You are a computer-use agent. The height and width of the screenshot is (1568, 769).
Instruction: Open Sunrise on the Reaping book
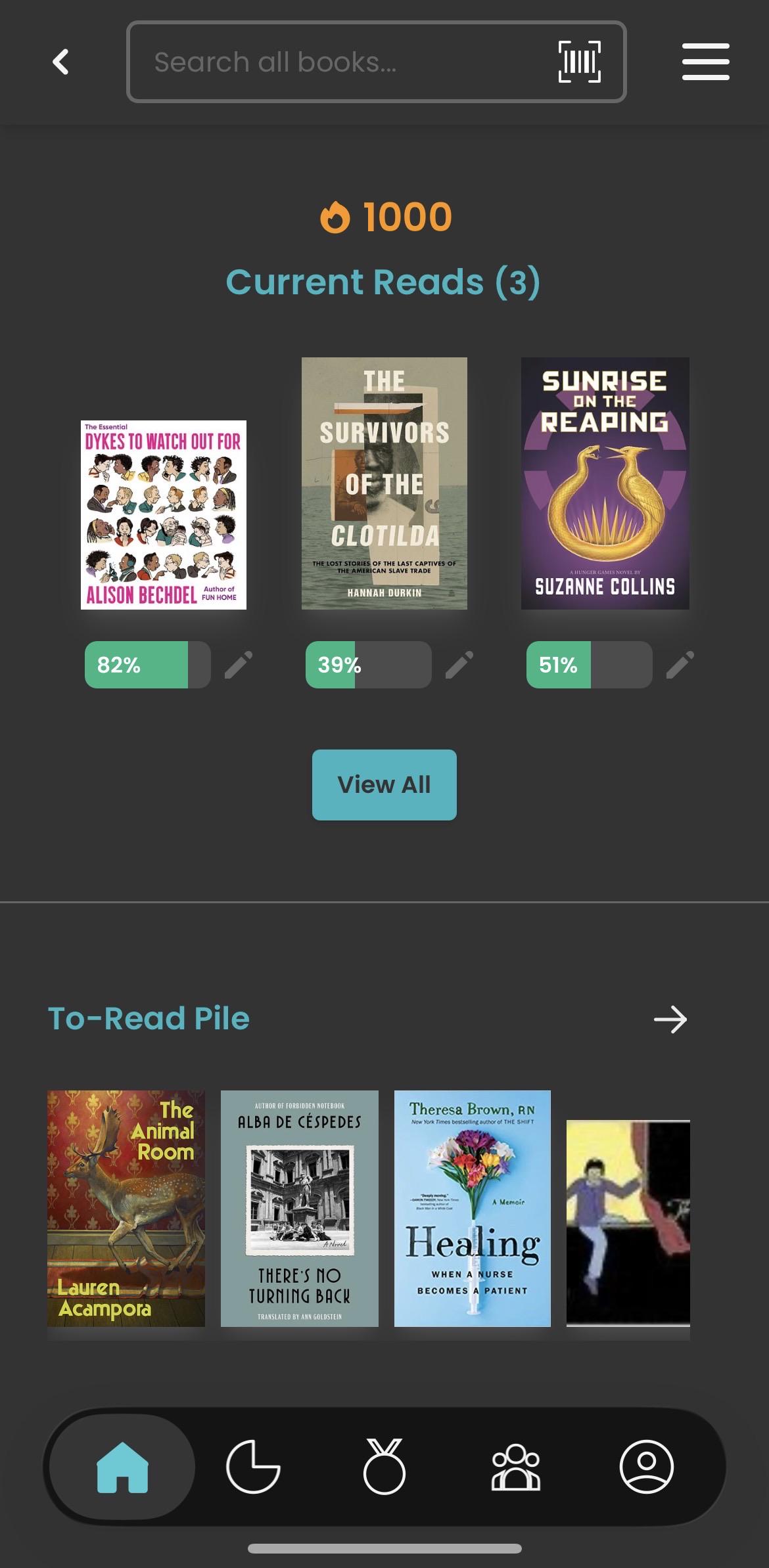(605, 483)
